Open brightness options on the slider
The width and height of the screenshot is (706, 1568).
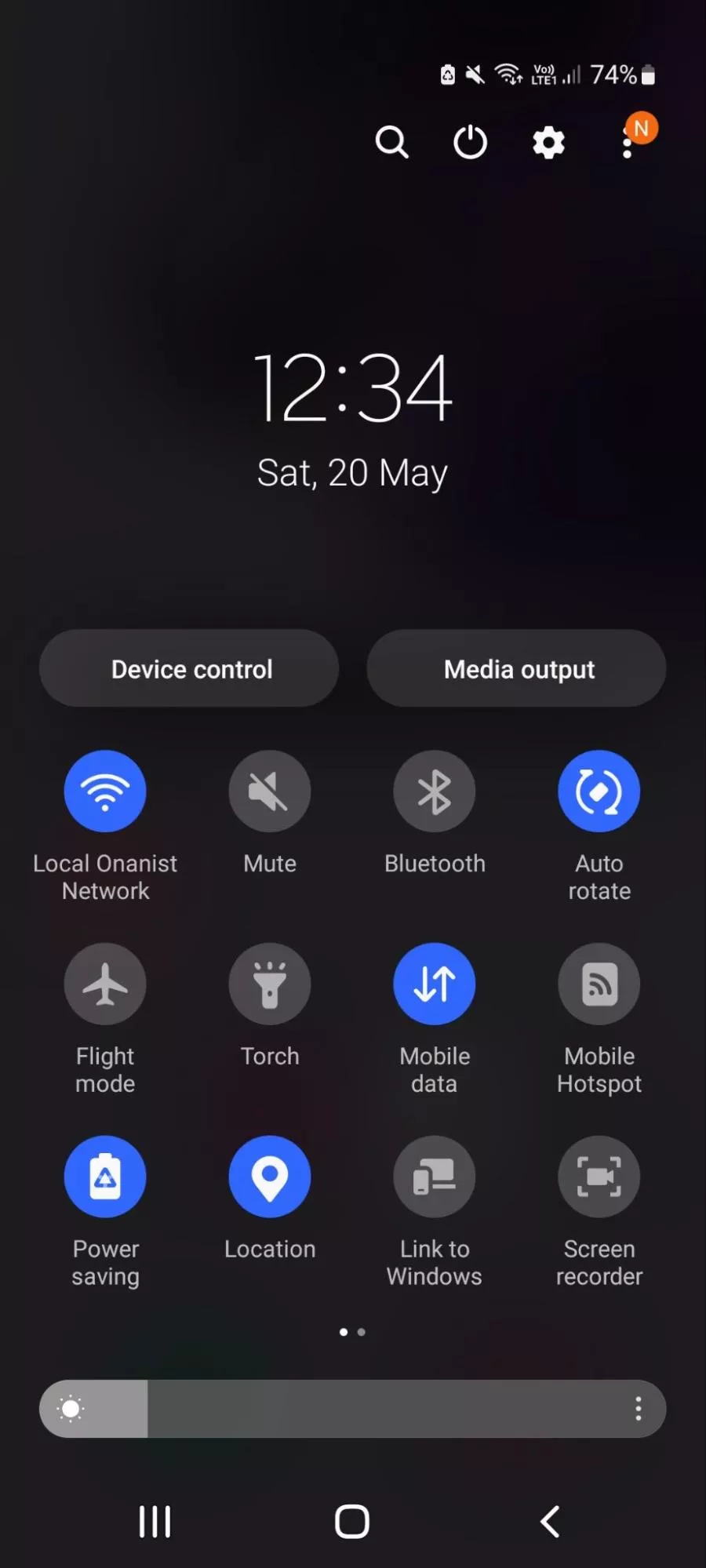pos(639,1409)
